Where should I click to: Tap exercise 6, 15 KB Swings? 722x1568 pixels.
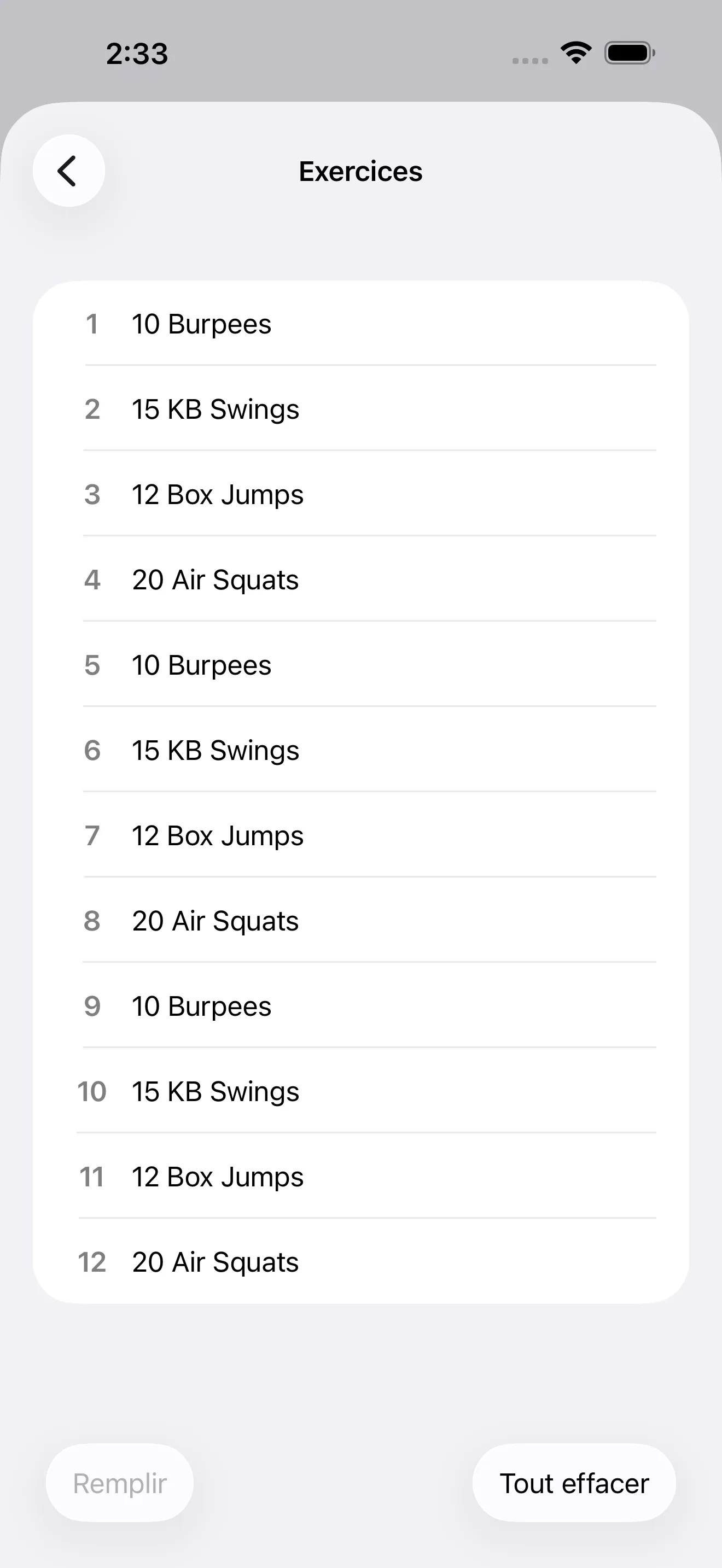(x=216, y=750)
